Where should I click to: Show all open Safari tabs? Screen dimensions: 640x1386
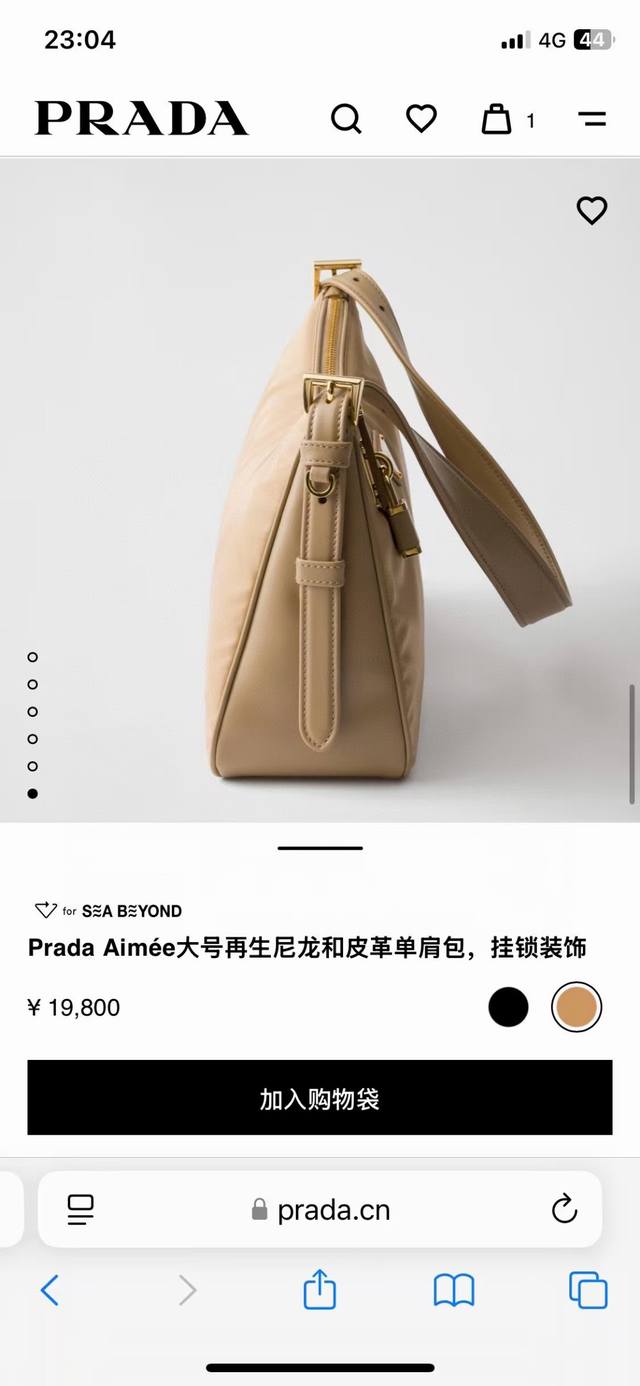(588, 1291)
